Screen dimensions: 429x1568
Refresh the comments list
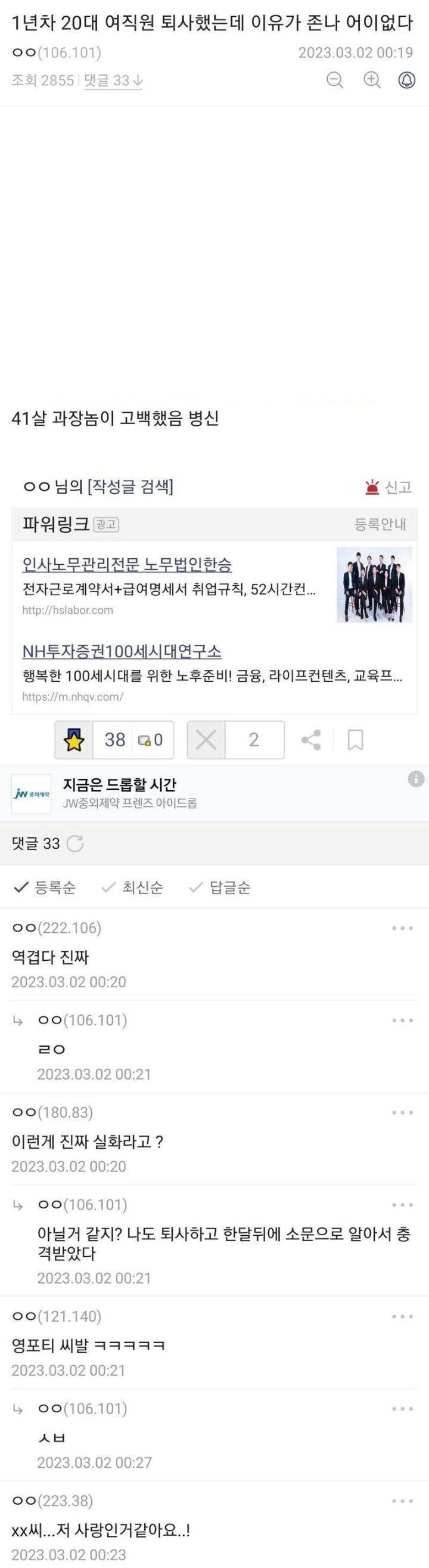coord(74,844)
